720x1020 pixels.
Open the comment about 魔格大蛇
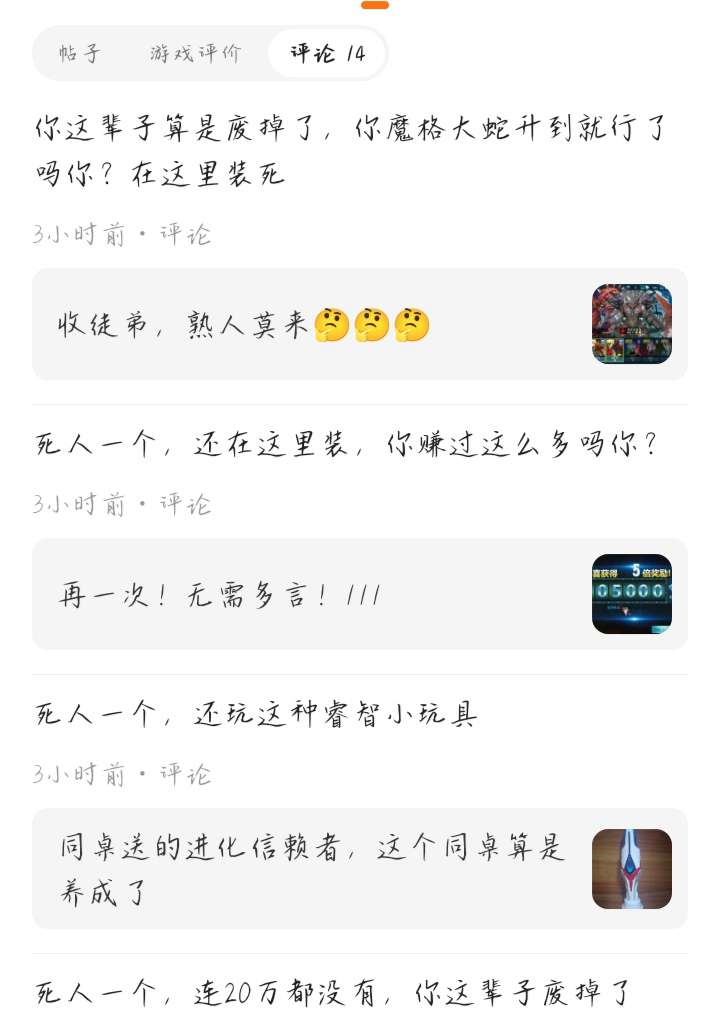coord(351,150)
